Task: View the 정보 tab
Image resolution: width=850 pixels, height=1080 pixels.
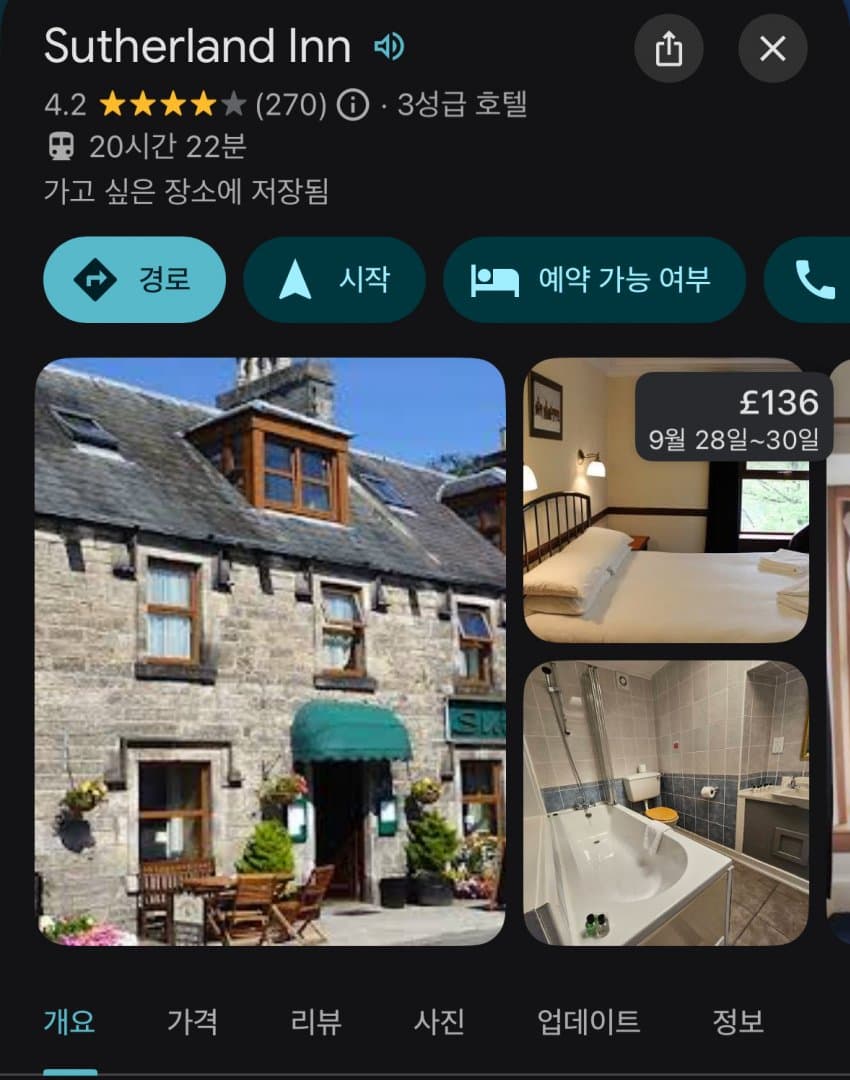Action: 737,1022
